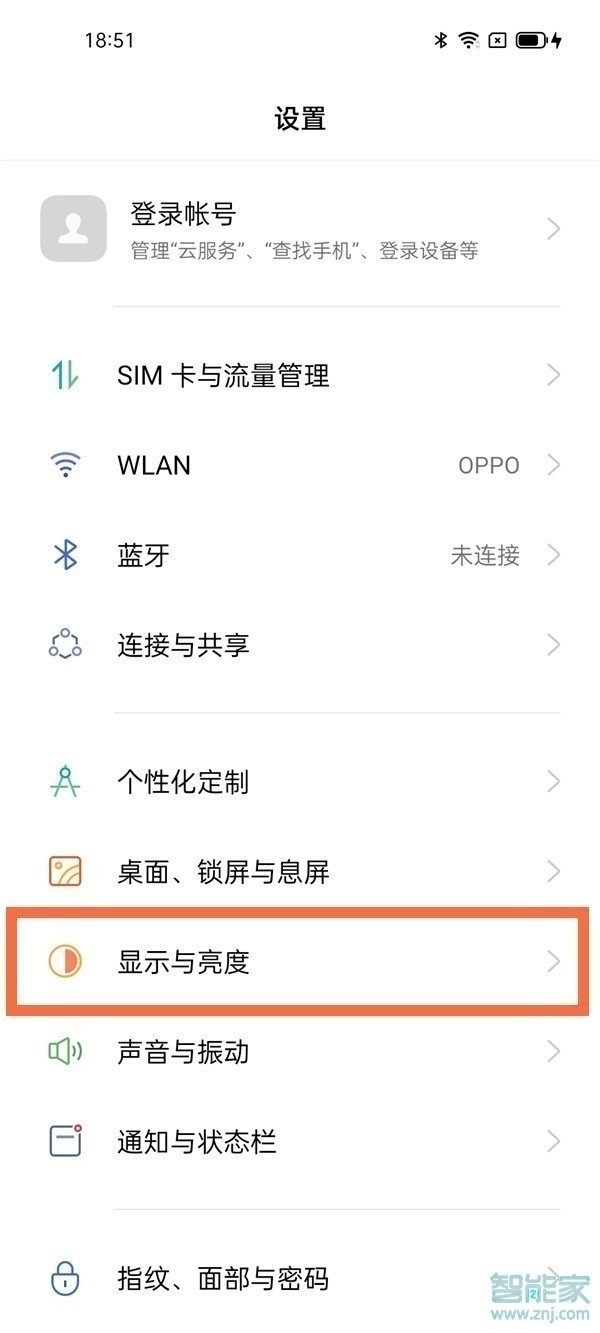Open 蓝牙 Bluetooth settings
This screenshot has height=1333, width=600.
[300, 555]
